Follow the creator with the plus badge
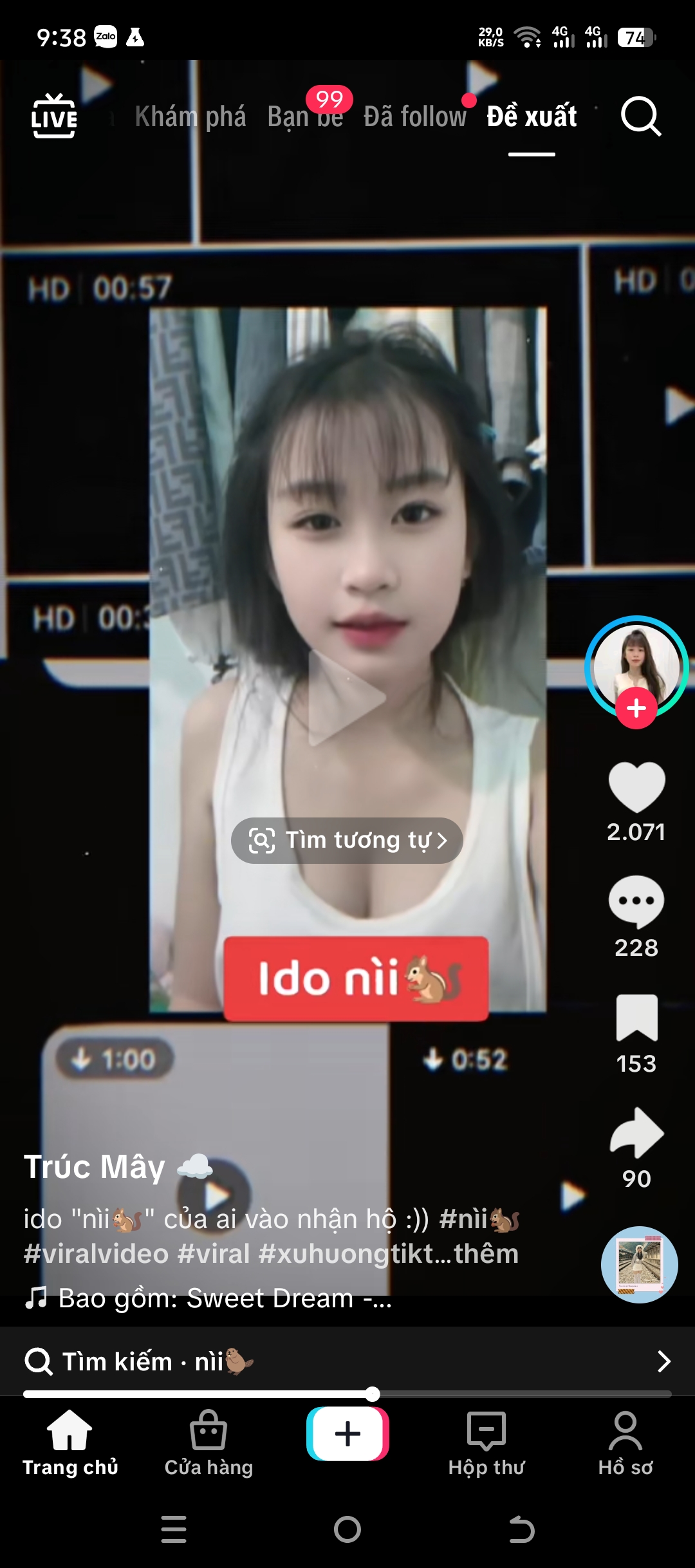 coord(636,708)
